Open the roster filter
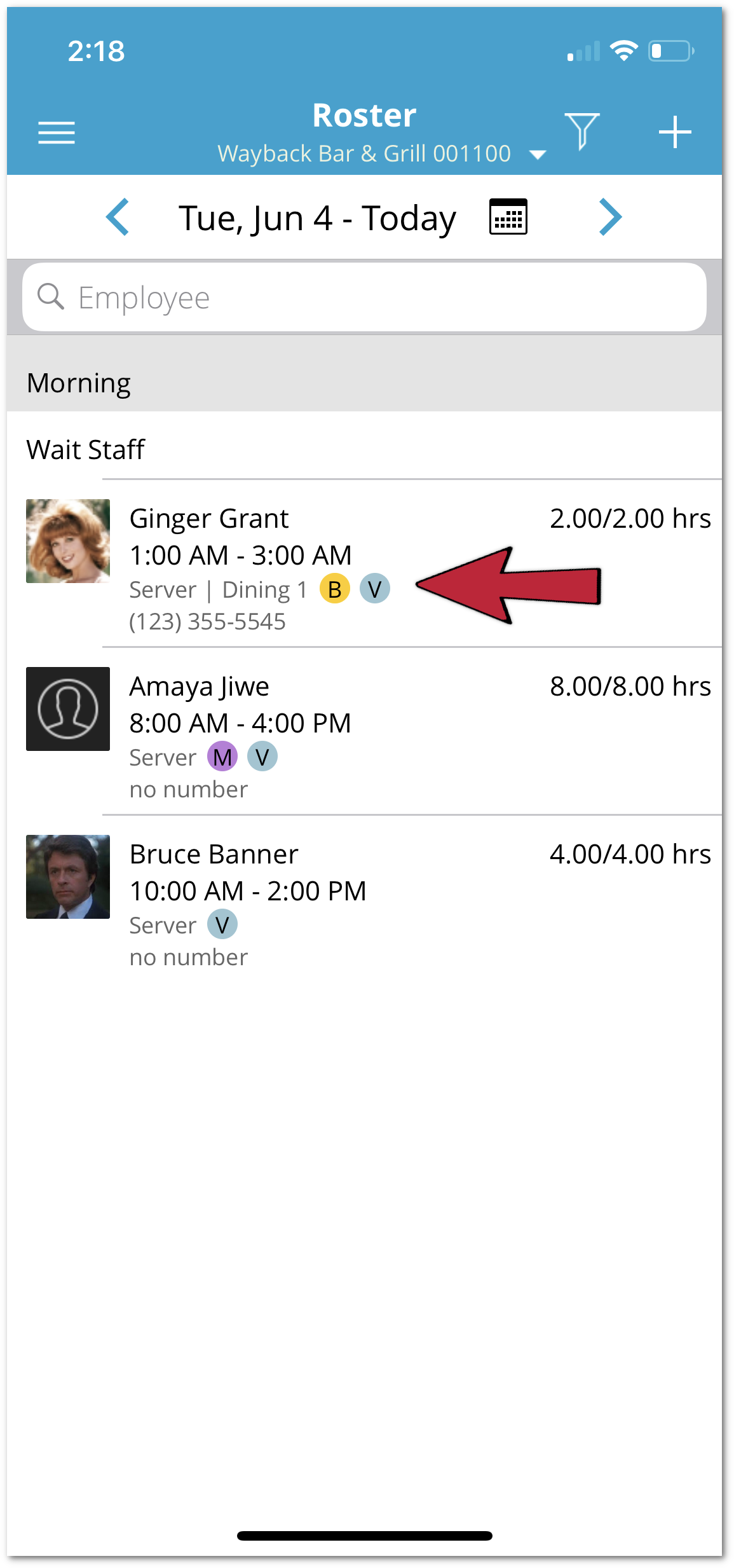This screenshot has width=734, height=1568. (x=581, y=131)
